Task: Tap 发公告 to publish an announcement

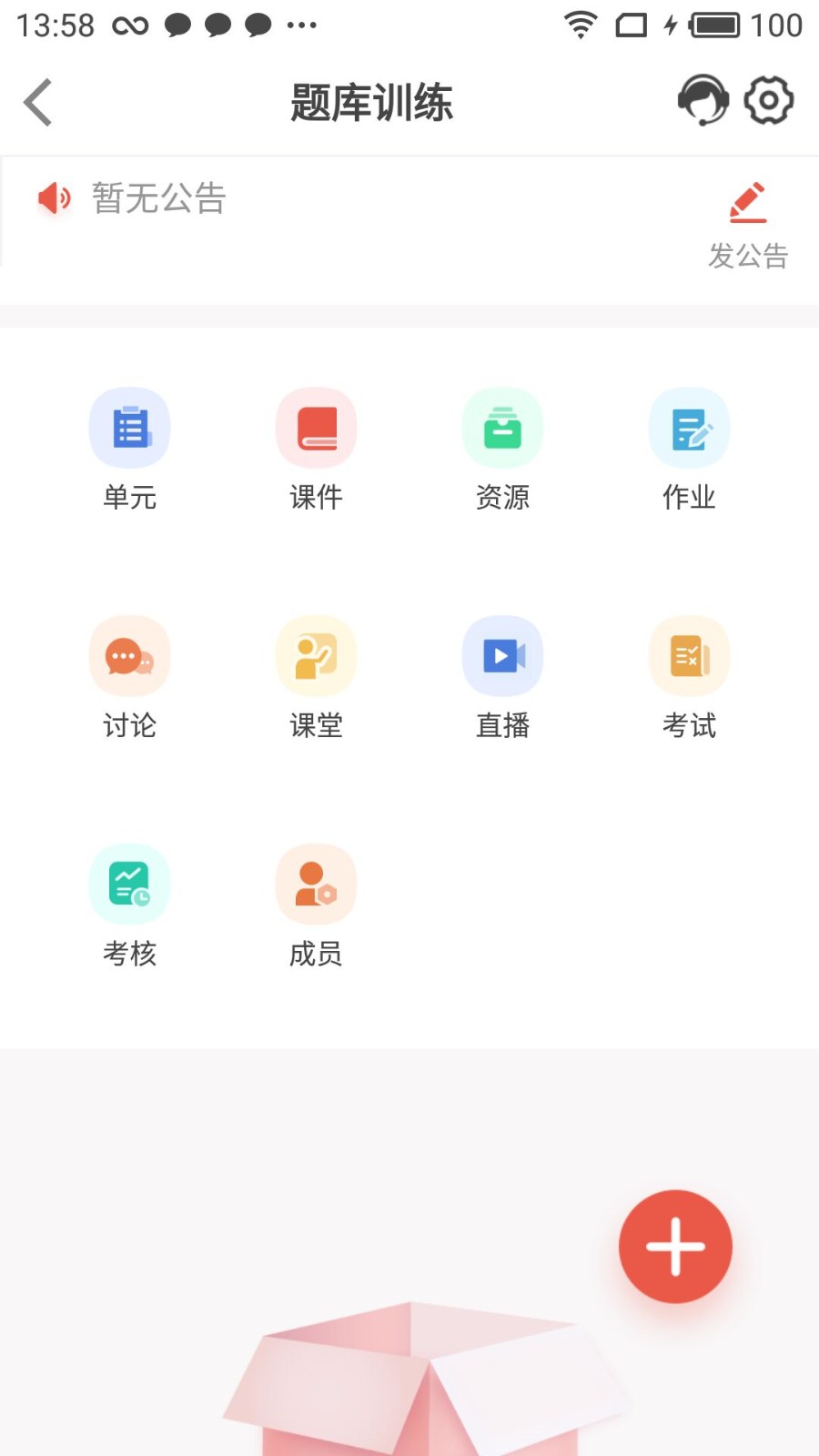Action: [750, 258]
